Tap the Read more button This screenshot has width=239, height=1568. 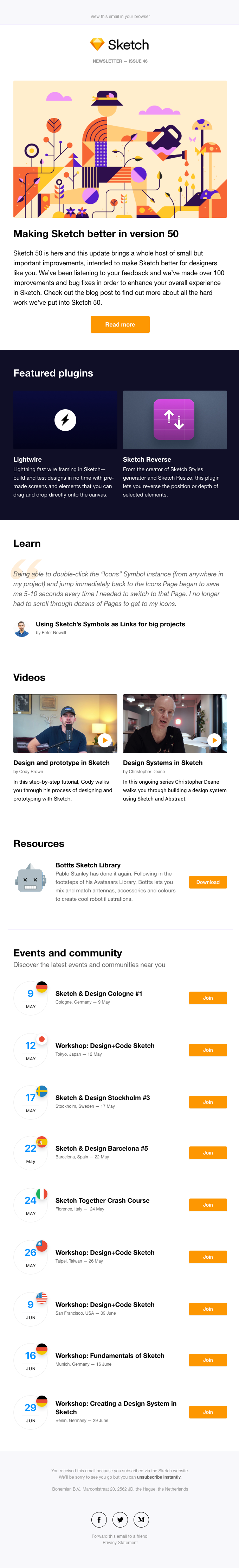point(120,324)
